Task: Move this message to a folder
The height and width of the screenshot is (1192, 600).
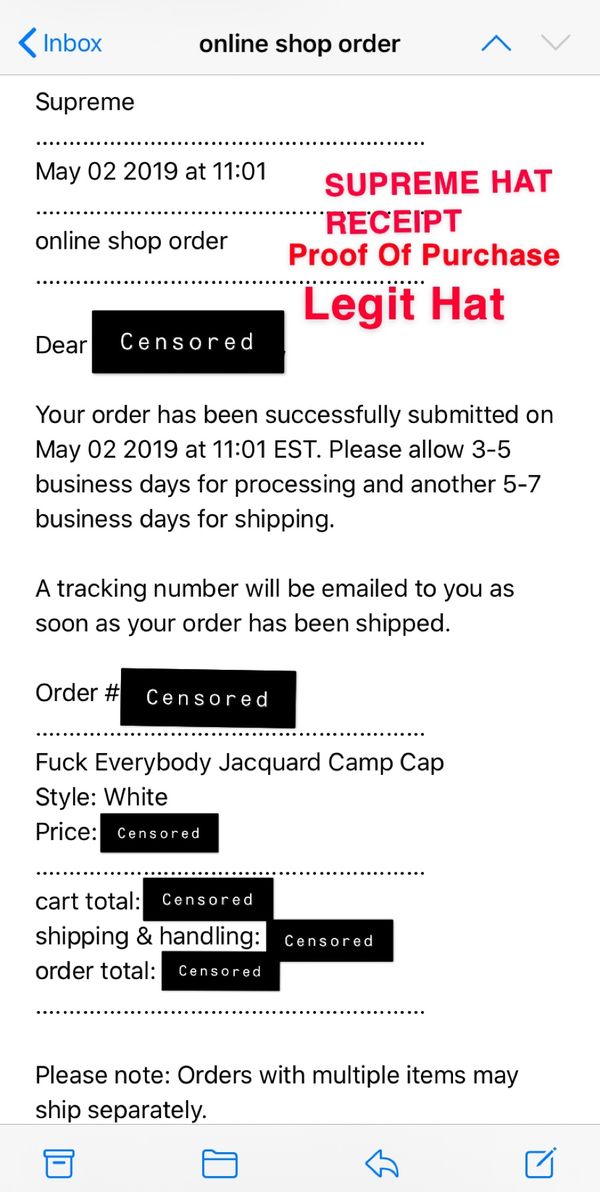Action: 220,1163
